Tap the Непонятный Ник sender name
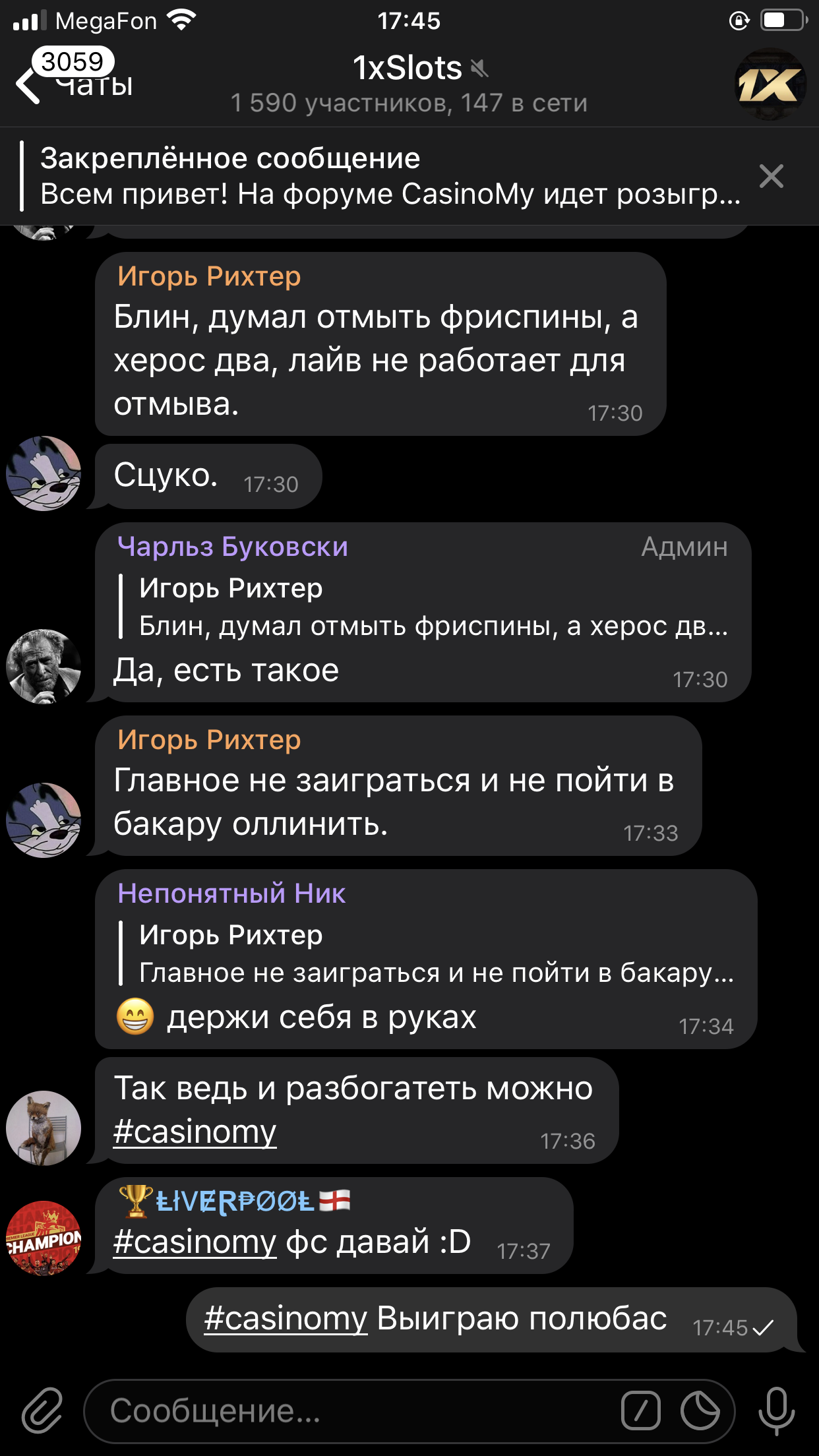Viewport: 819px width, 1456px height. click(x=231, y=894)
